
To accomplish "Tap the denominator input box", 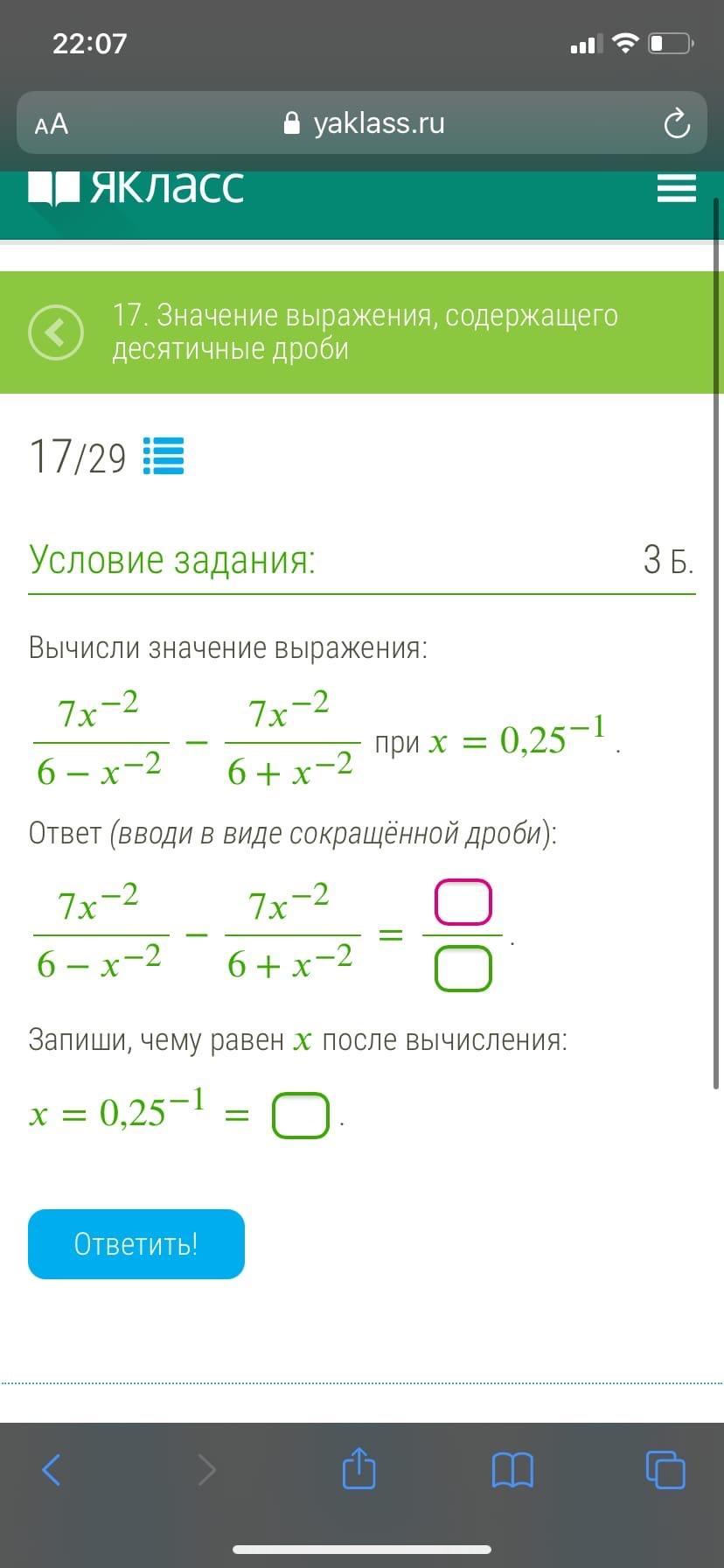I will click(463, 969).
